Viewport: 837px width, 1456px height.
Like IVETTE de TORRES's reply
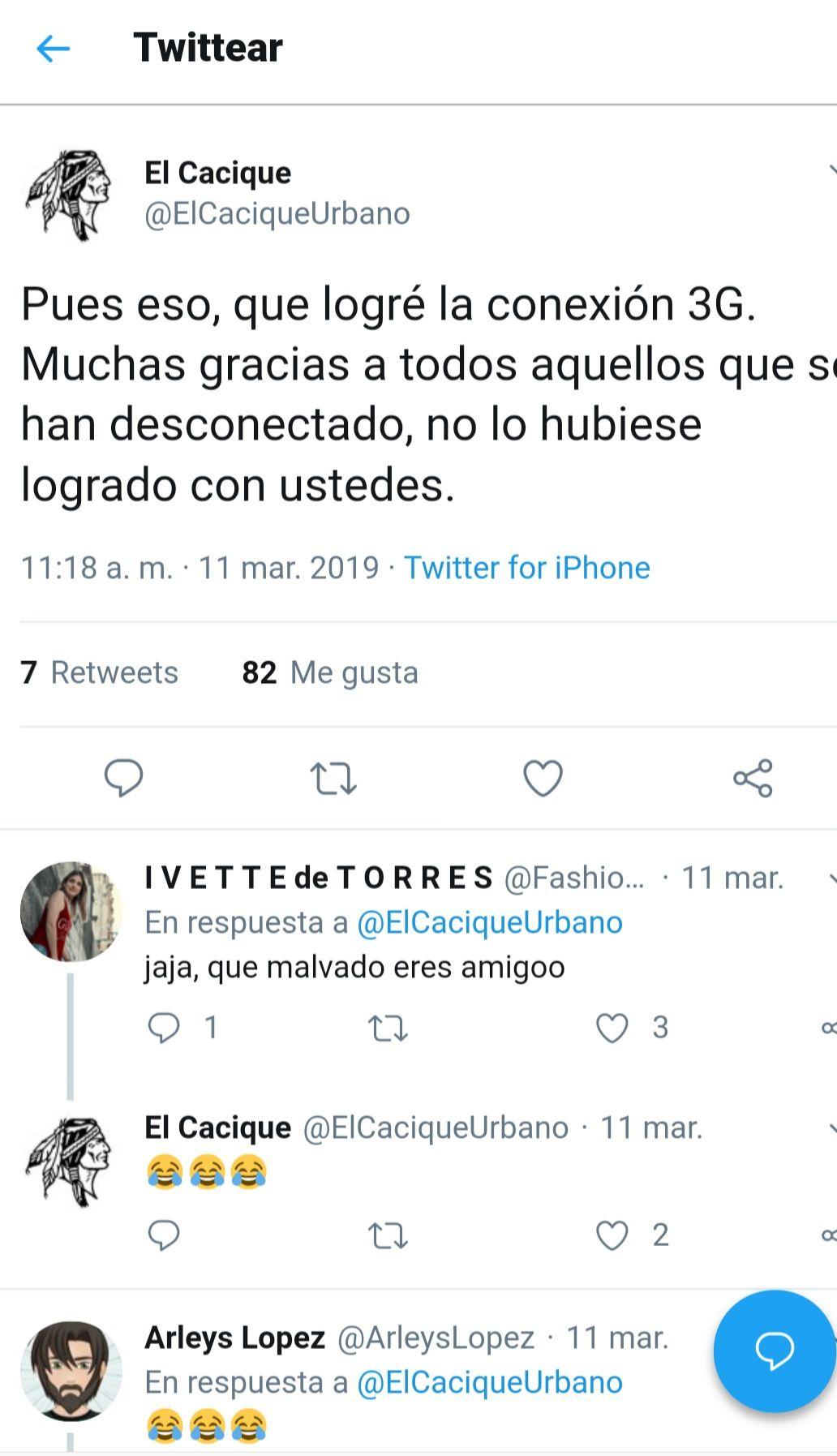tap(612, 1028)
